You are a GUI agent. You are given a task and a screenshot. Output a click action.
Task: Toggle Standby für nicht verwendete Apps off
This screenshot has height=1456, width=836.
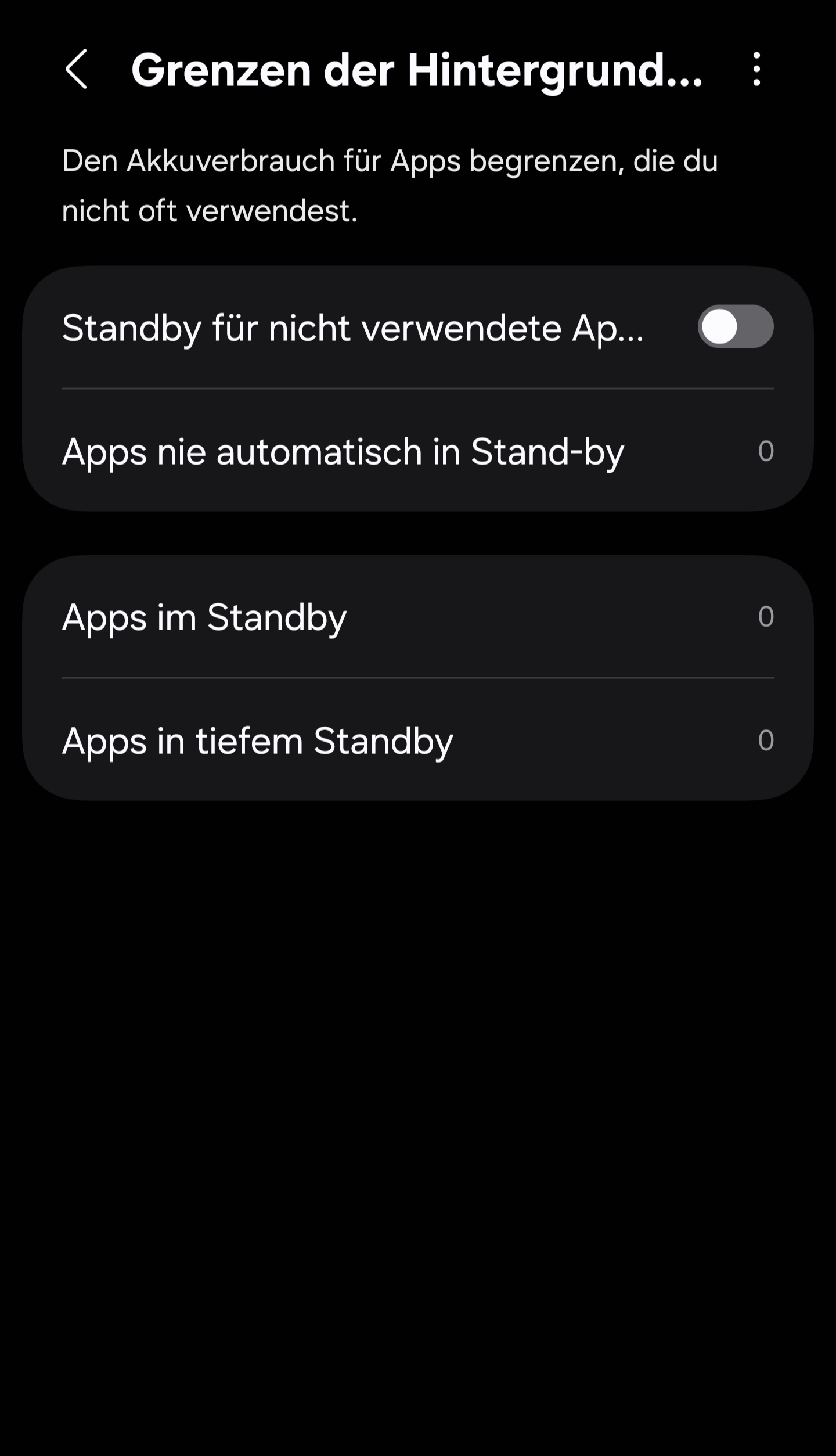(x=734, y=327)
